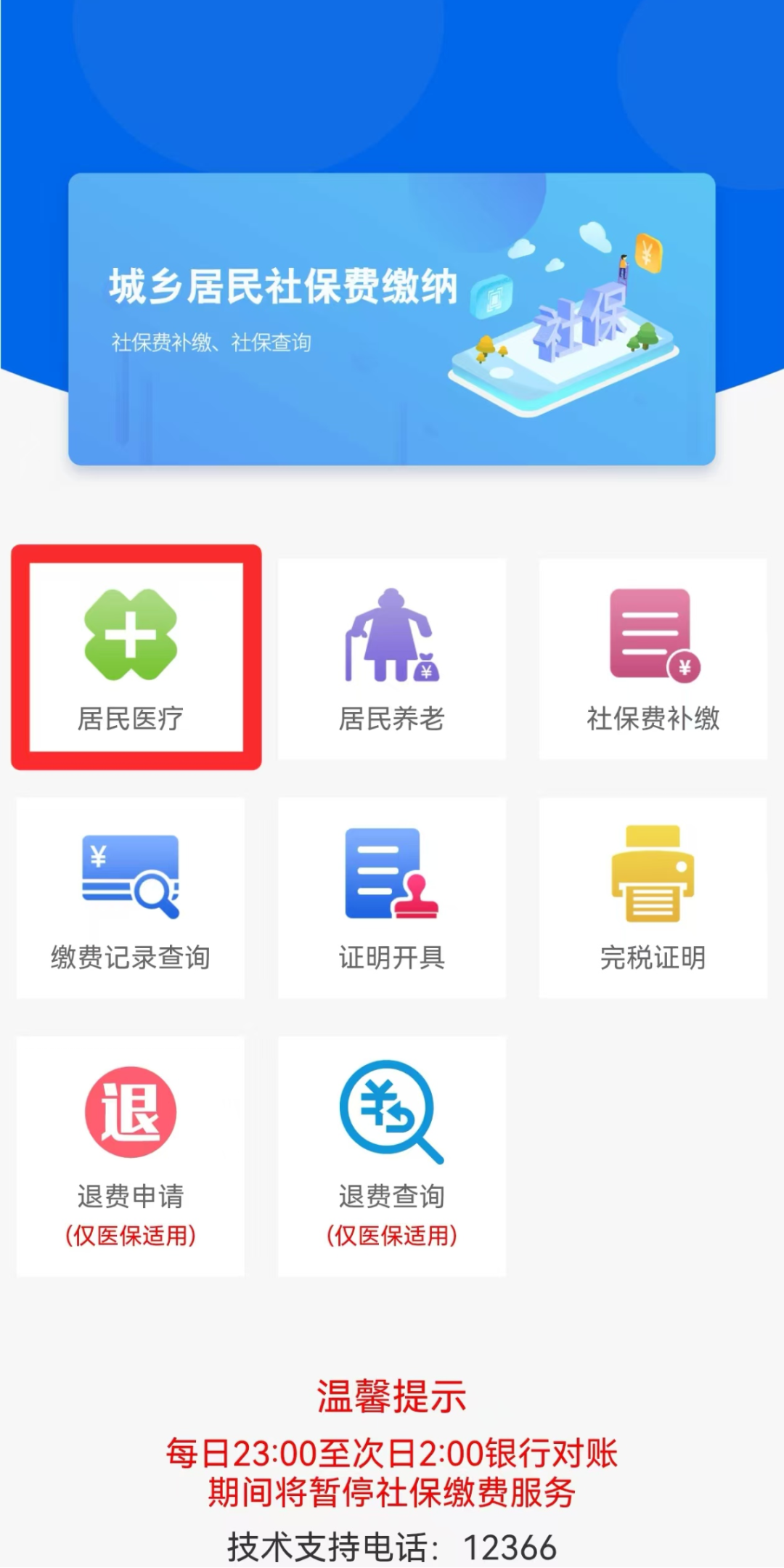The width and height of the screenshot is (784, 1568).
Task: Go to 证明开具 certificate issuance
Action: (x=392, y=898)
